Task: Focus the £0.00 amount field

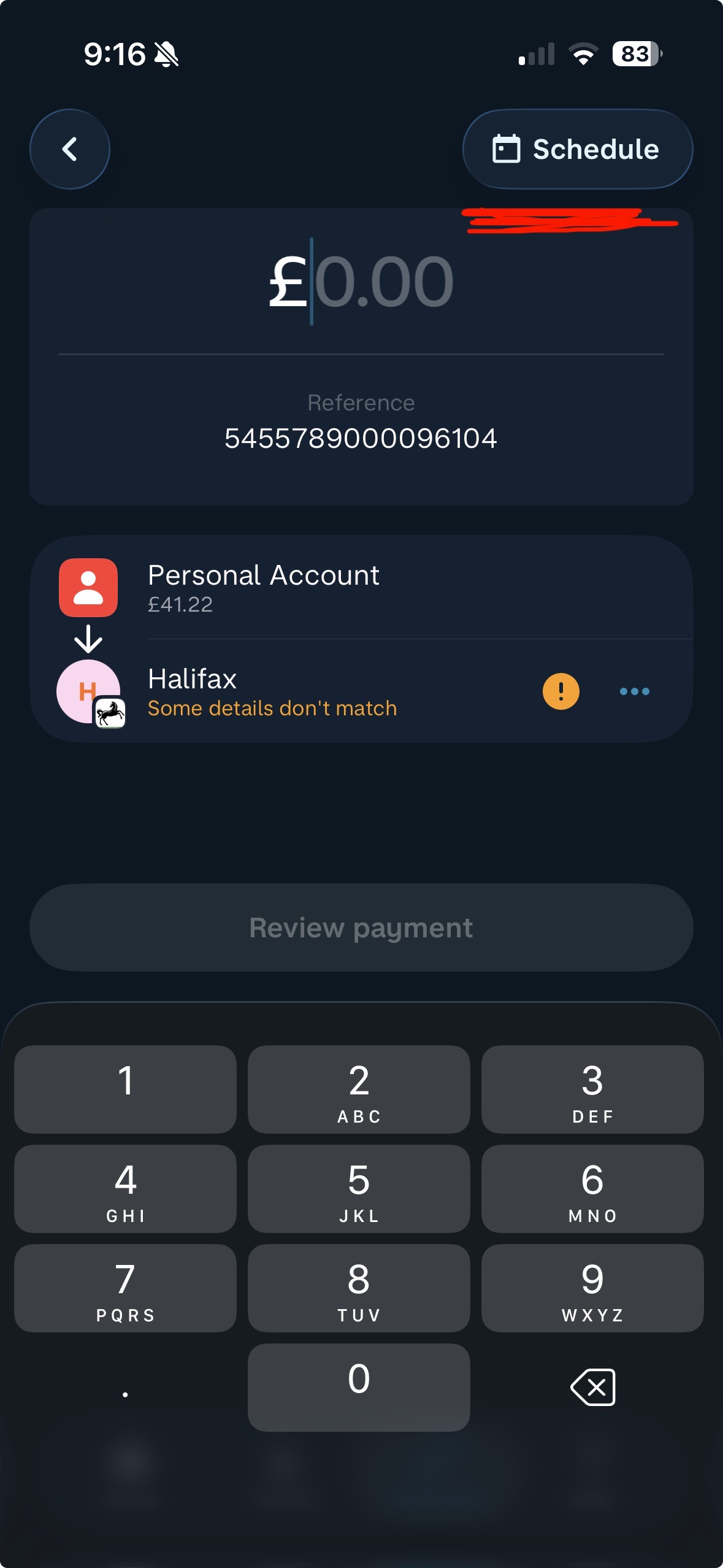Action: [x=362, y=282]
